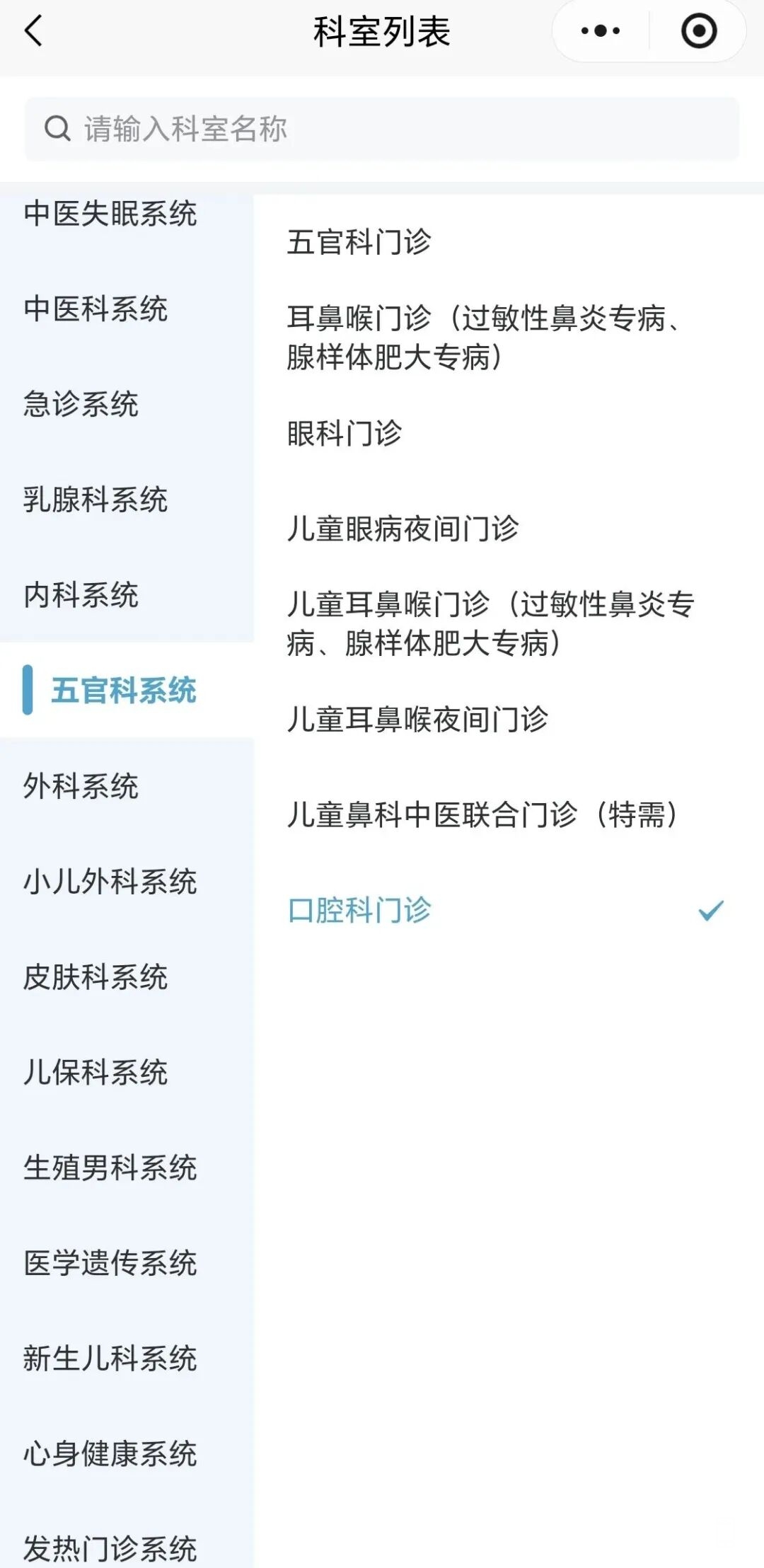Select 眼科门诊 department

coord(345,433)
